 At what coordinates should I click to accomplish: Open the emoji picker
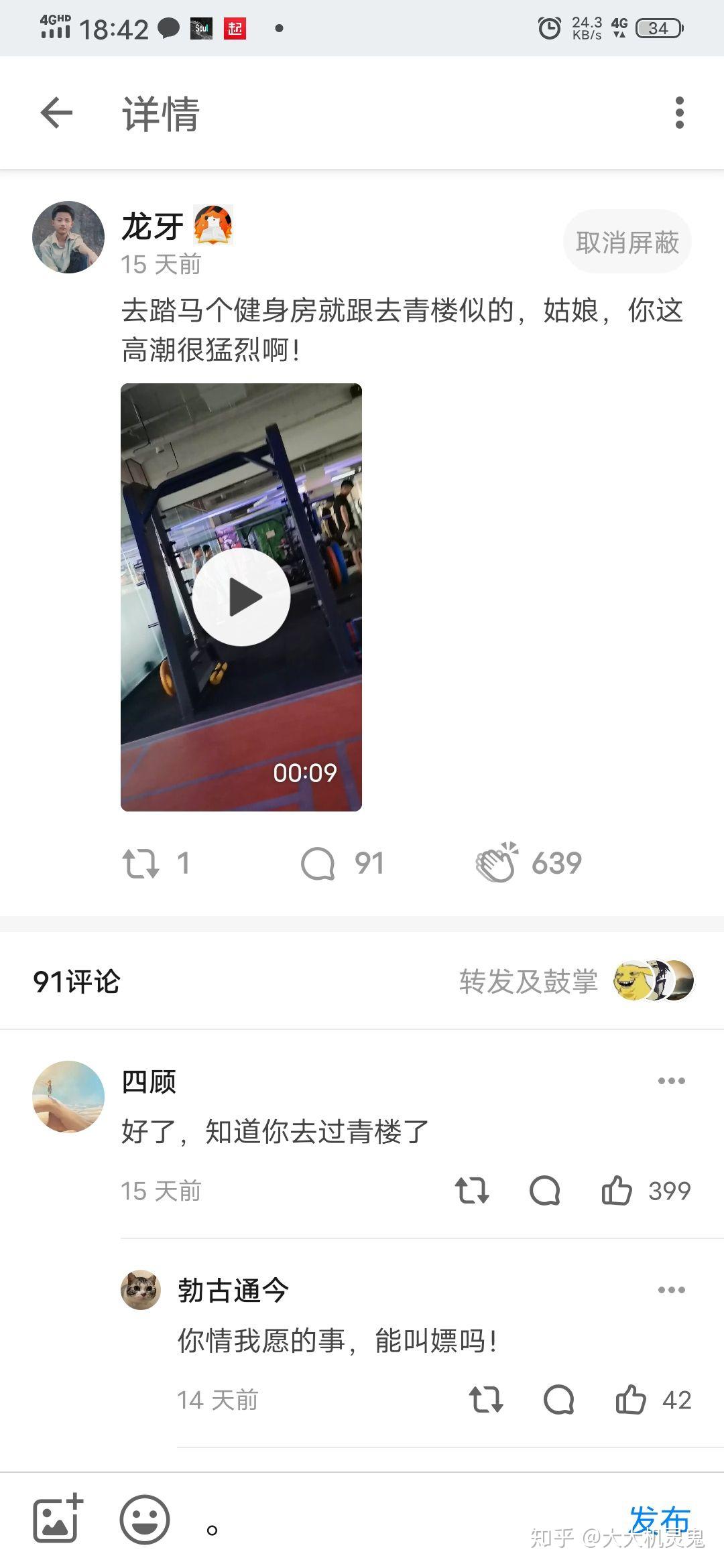coord(145,1519)
